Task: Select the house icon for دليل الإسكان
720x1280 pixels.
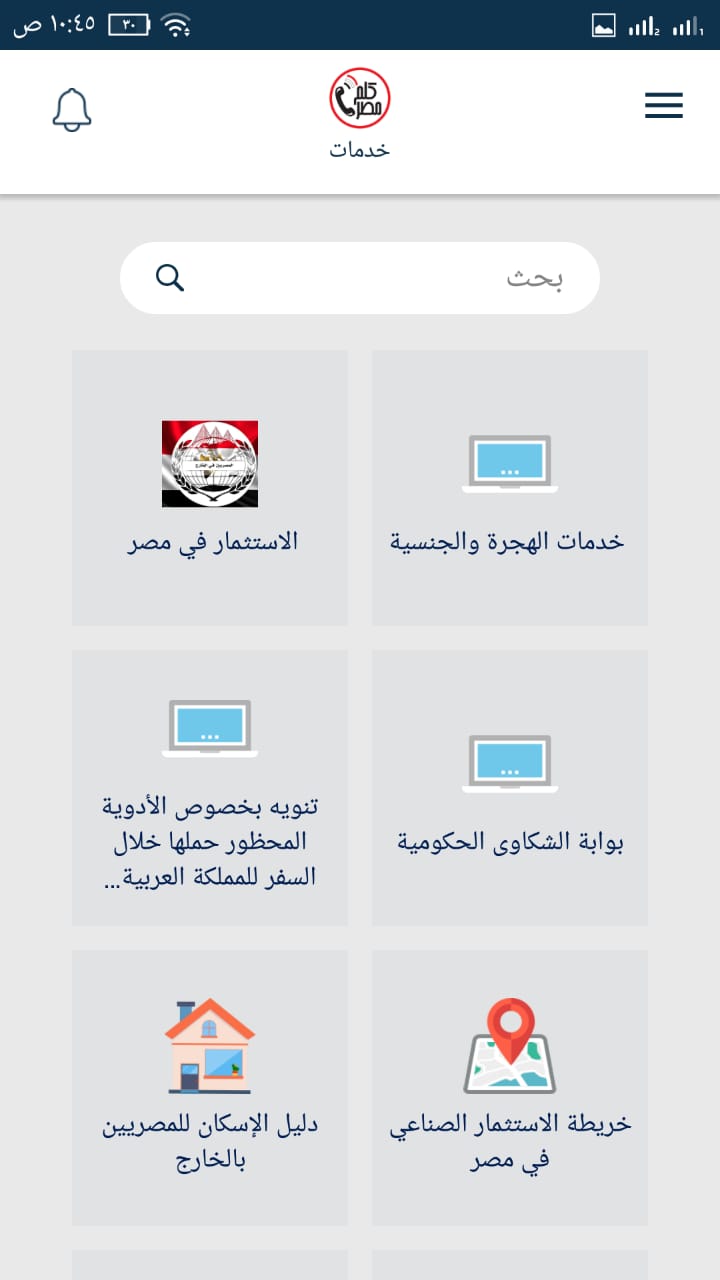Action: tap(209, 1043)
